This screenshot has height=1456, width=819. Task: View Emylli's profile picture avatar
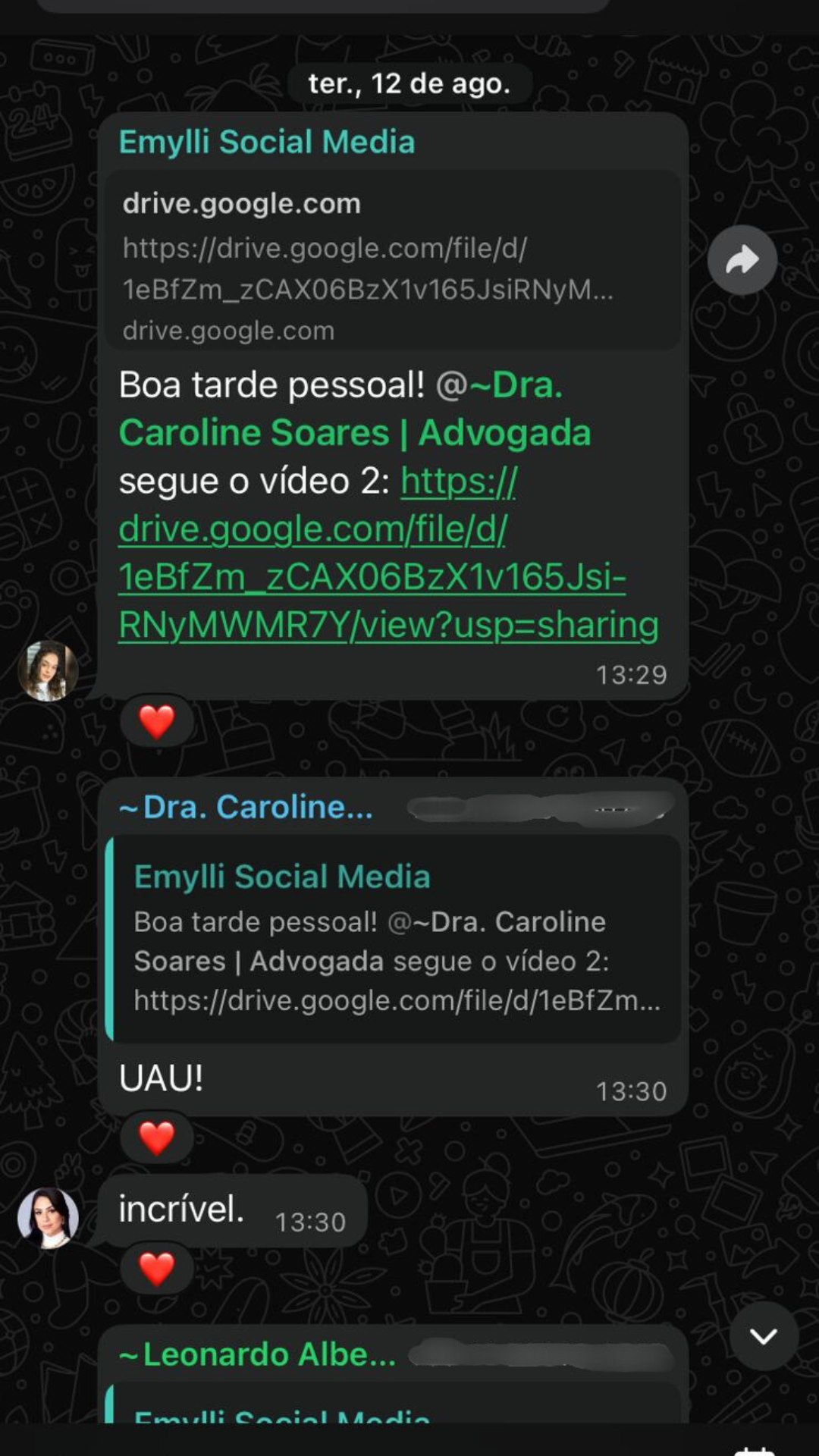point(48,671)
